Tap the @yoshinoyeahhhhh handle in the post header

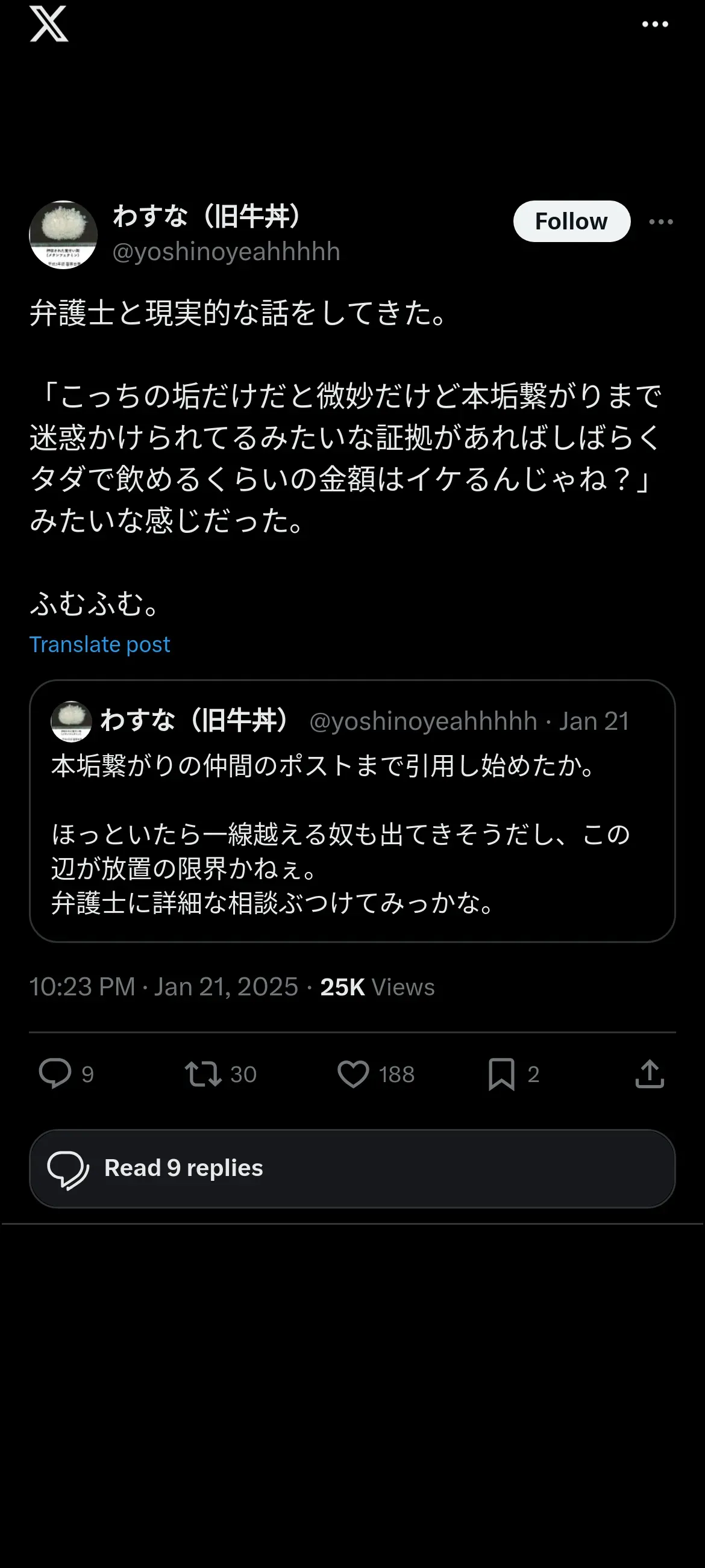pos(226,252)
